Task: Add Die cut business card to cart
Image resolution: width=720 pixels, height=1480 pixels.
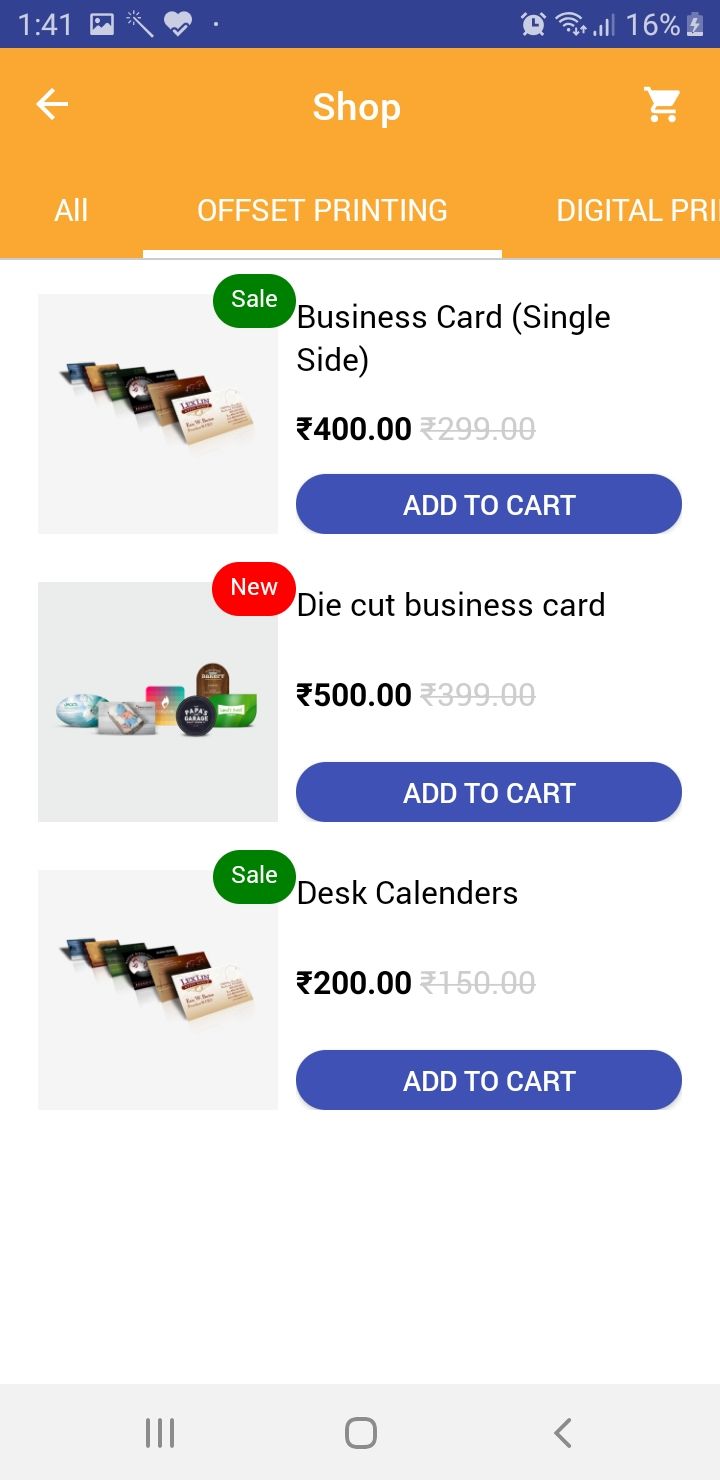Action: click(489, 792)
